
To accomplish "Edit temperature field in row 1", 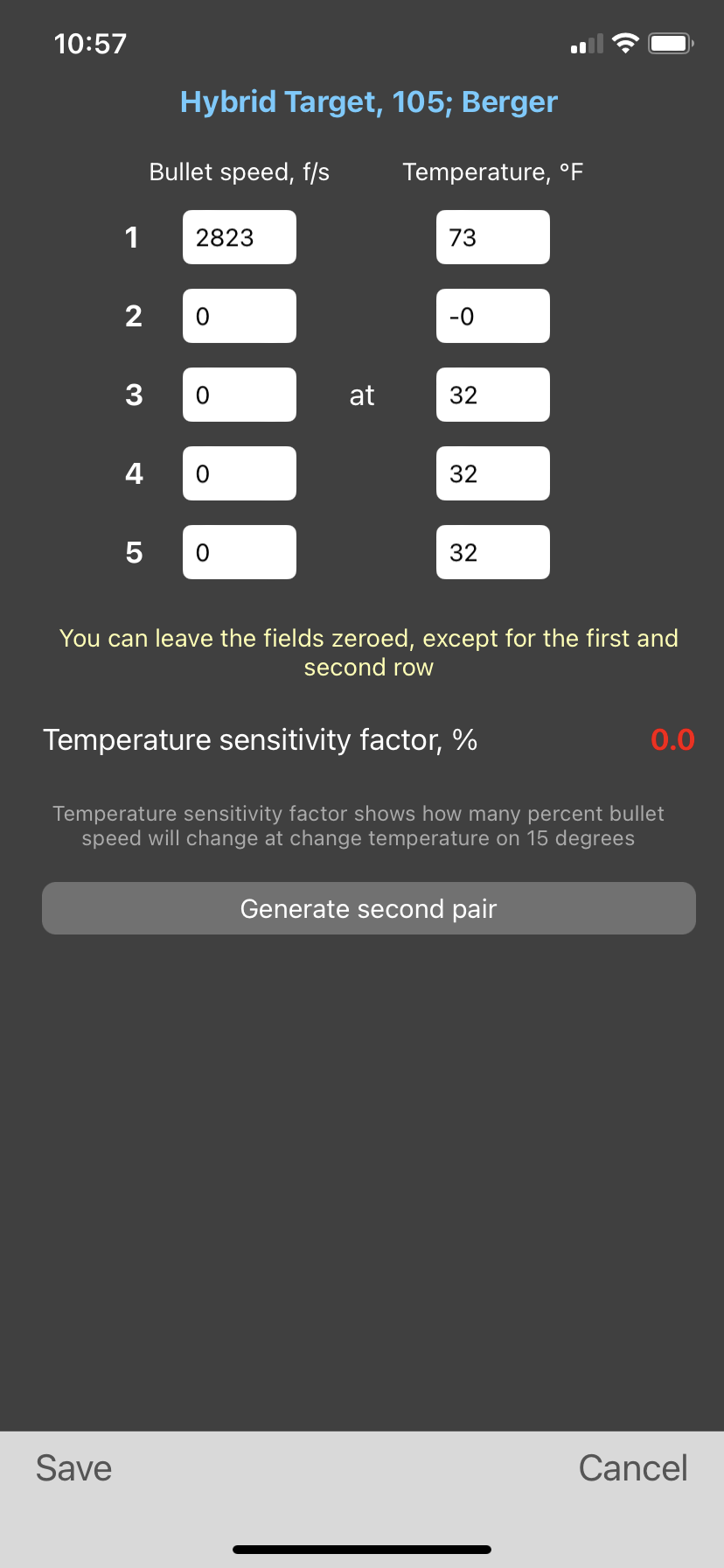I will point(492,237).
